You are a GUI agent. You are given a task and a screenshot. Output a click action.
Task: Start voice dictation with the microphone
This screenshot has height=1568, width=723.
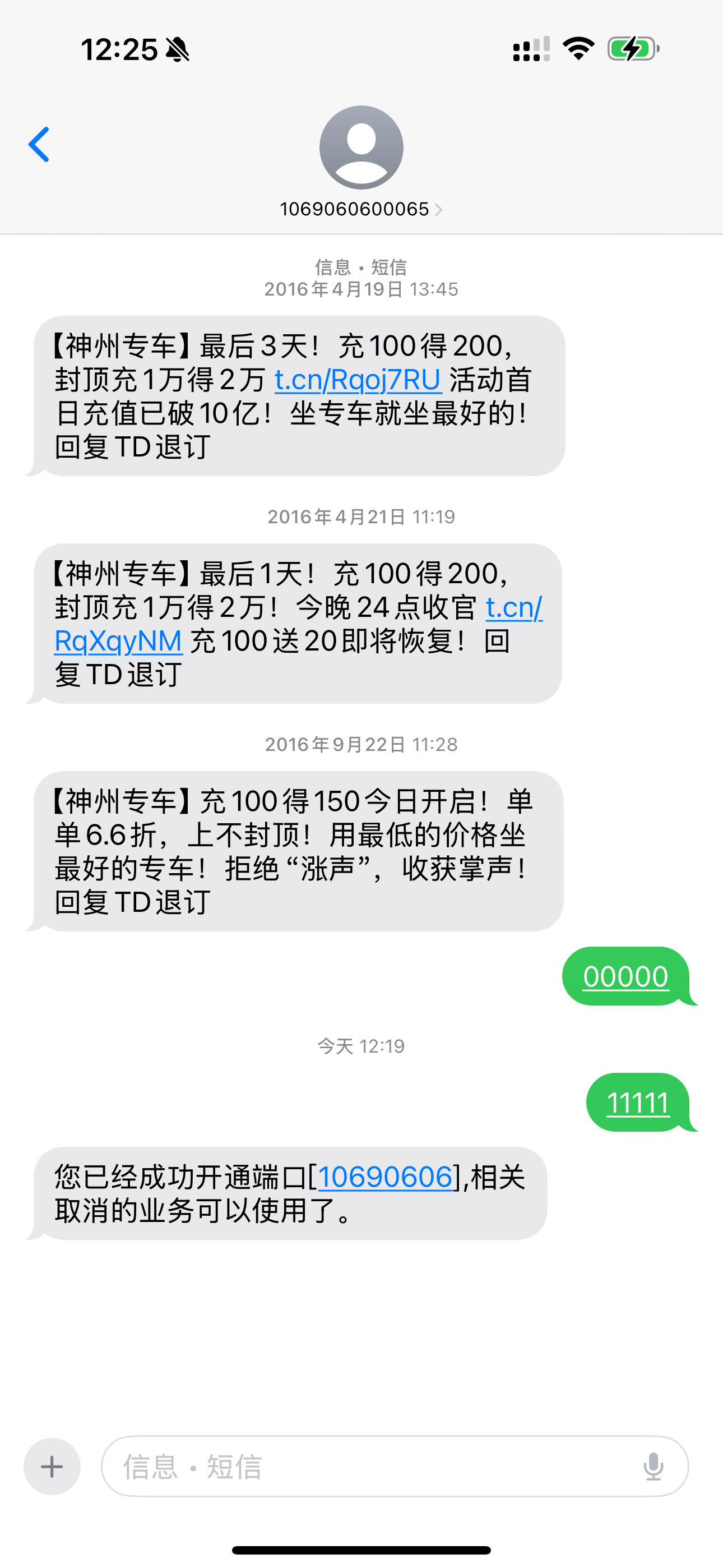coord(653,1466)
